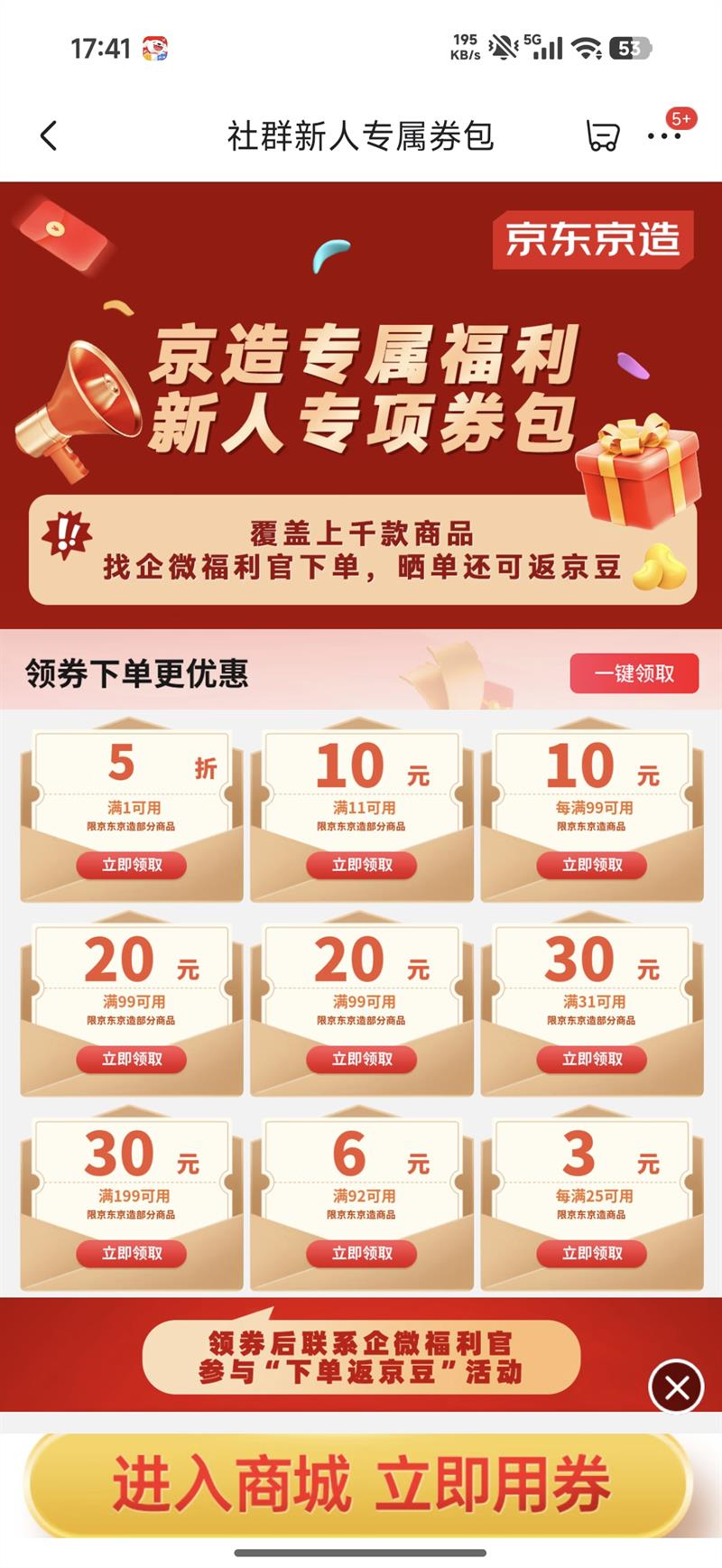Claim the 6元 满92可用 coupon
This screenshot has width=722, height=1568.
coord(361,1254)
